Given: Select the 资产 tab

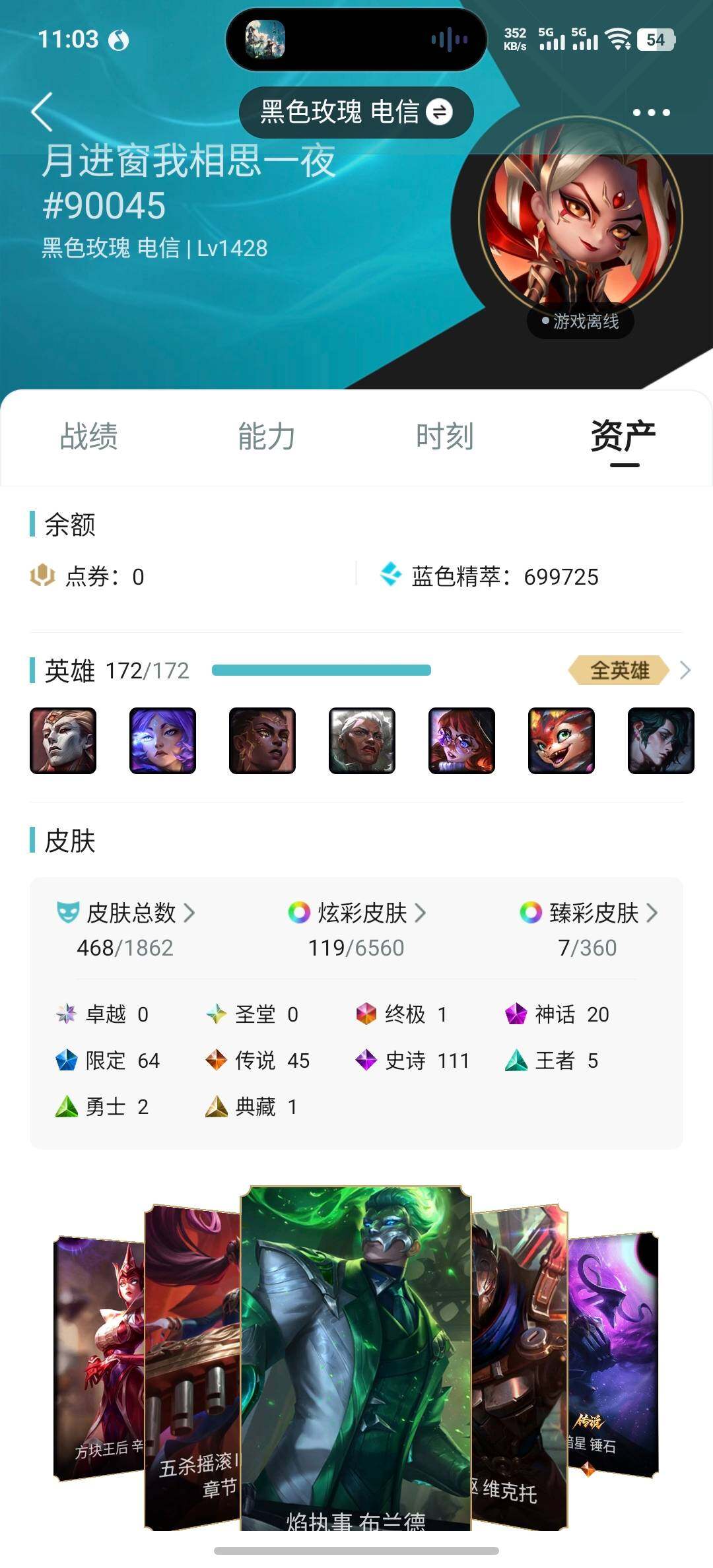Looking at the screenshot, I should (x=623, y=437).
